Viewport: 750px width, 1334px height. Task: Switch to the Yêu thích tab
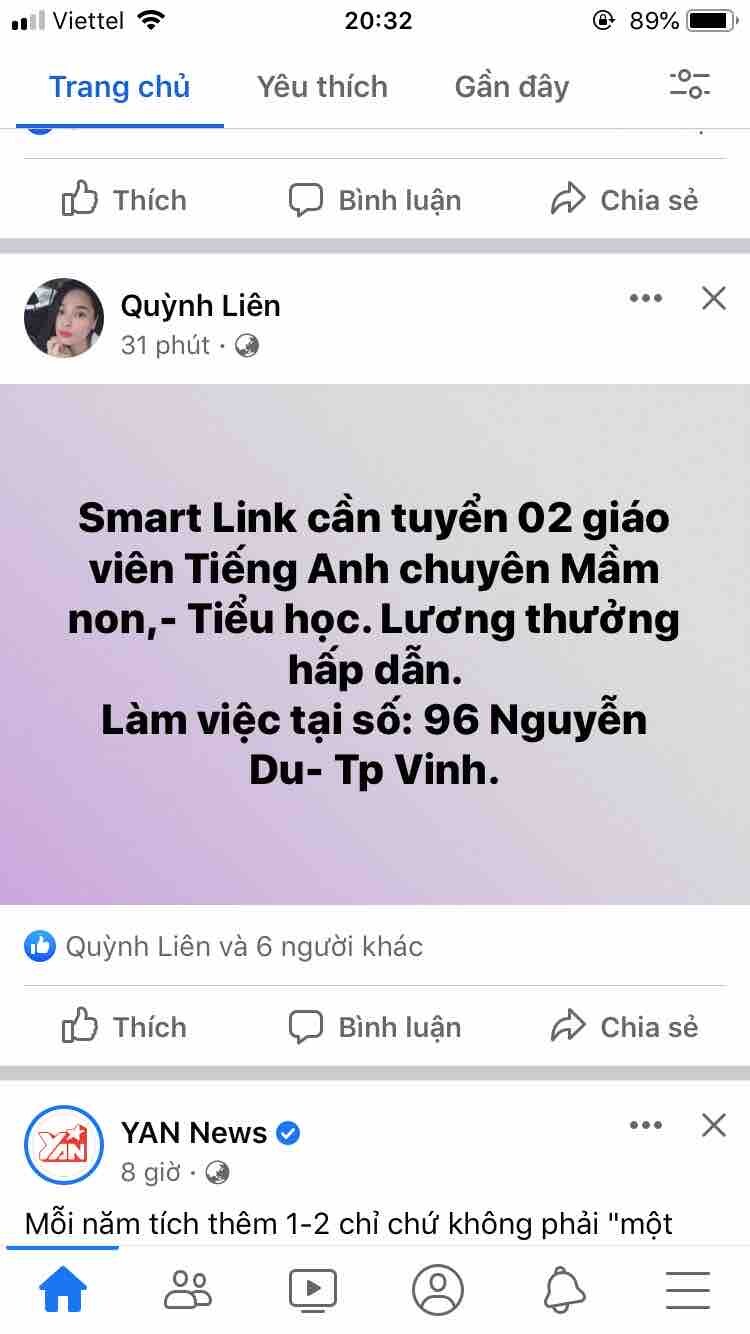[x=321, y=87]
